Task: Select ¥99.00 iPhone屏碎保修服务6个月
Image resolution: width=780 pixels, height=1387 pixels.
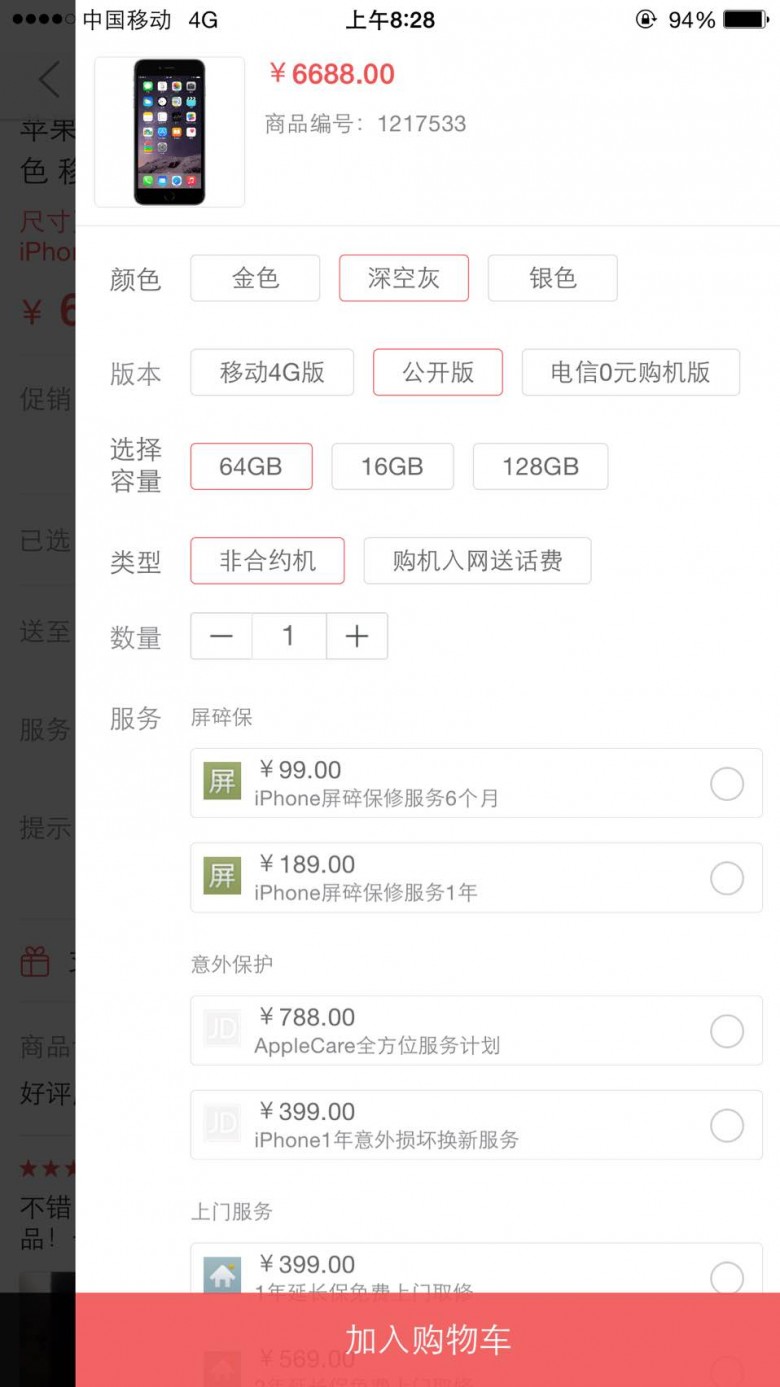Action: pos(476,783)
